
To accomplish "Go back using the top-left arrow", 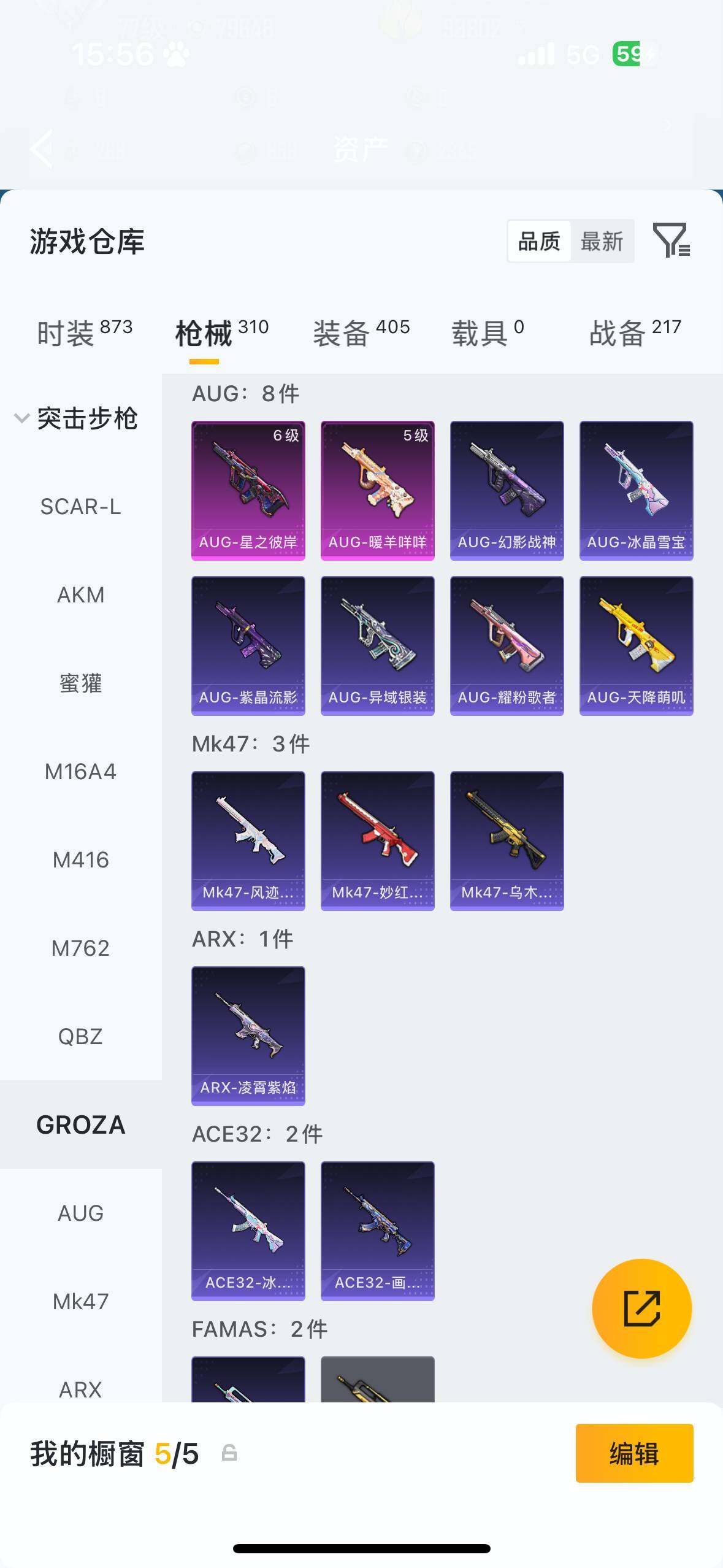I will [x=42, y=148].
